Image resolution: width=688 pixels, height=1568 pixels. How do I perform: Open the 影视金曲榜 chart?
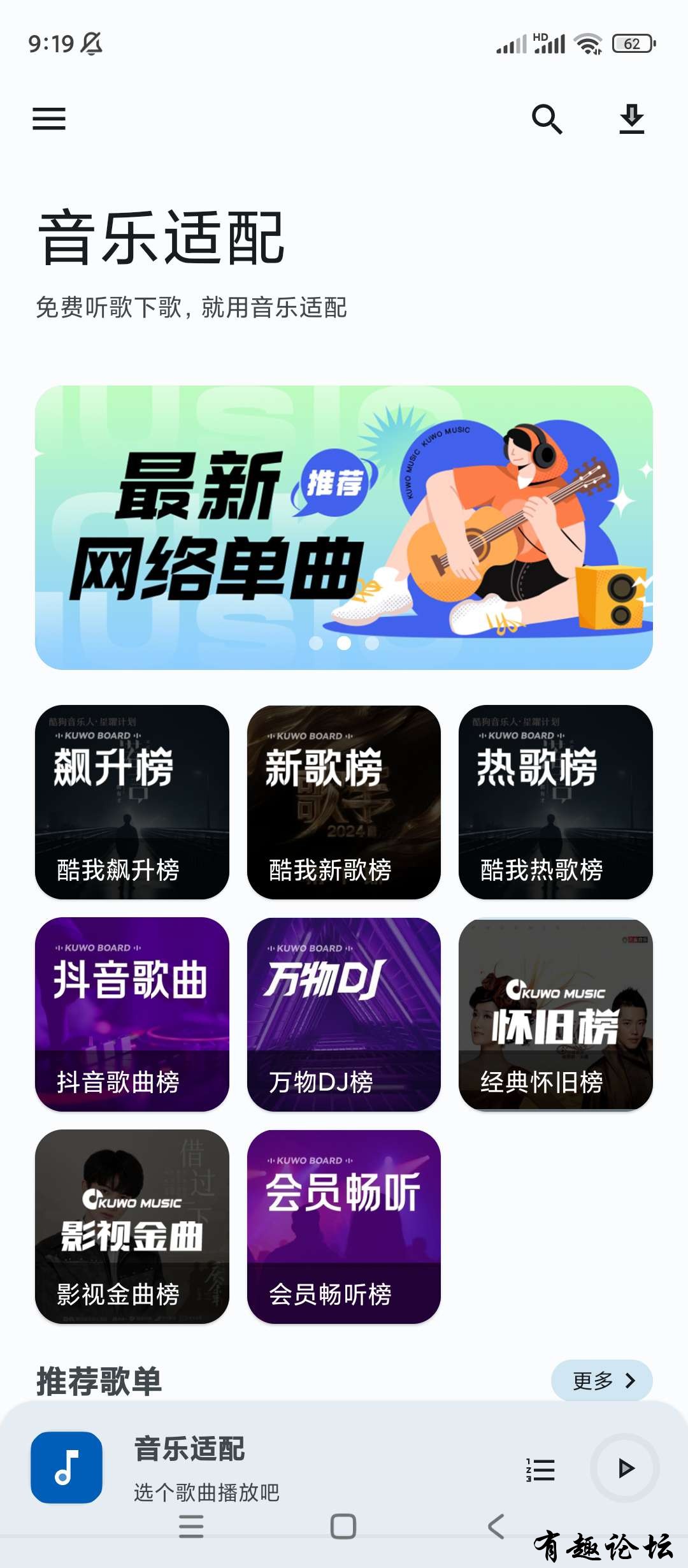[x=132, y=1226]
